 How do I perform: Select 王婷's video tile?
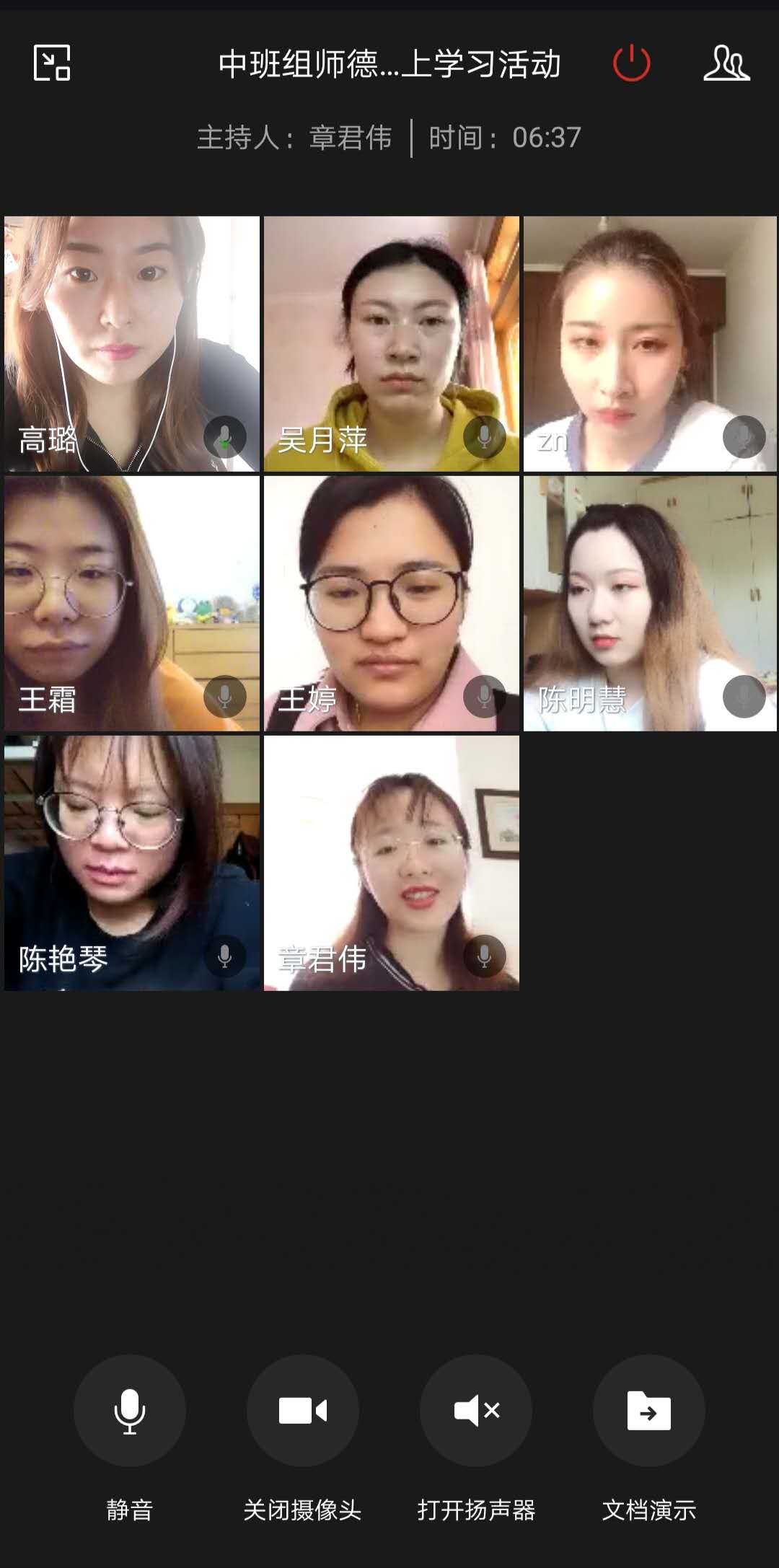[391, 604]
